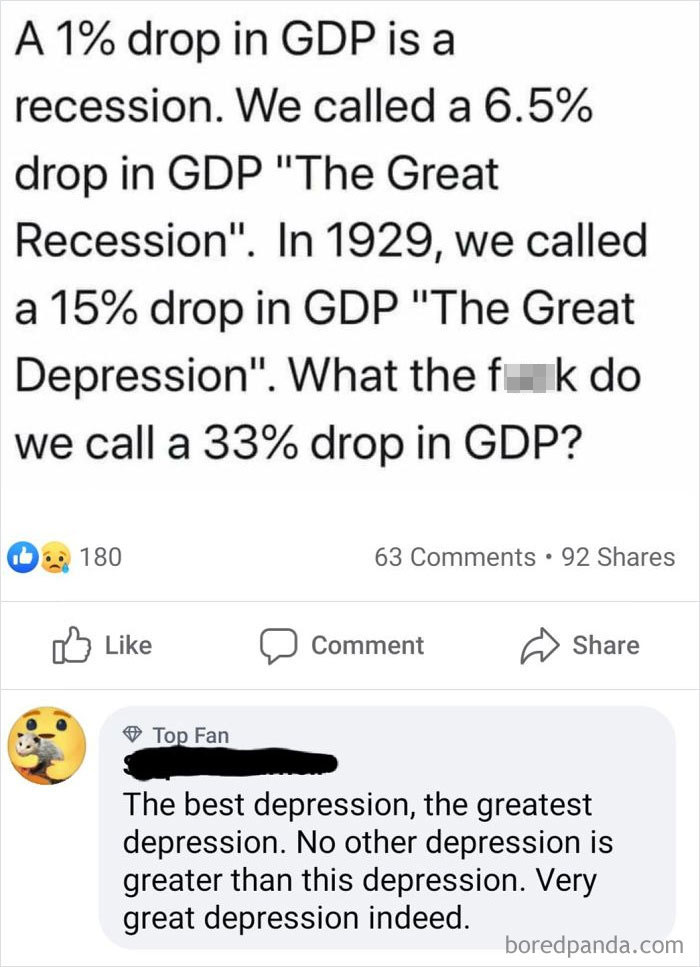Image resolution: width=700 pixels, height=967 pixels.
Task: See the 92 Shares
Action: click(x=618, y=557)
